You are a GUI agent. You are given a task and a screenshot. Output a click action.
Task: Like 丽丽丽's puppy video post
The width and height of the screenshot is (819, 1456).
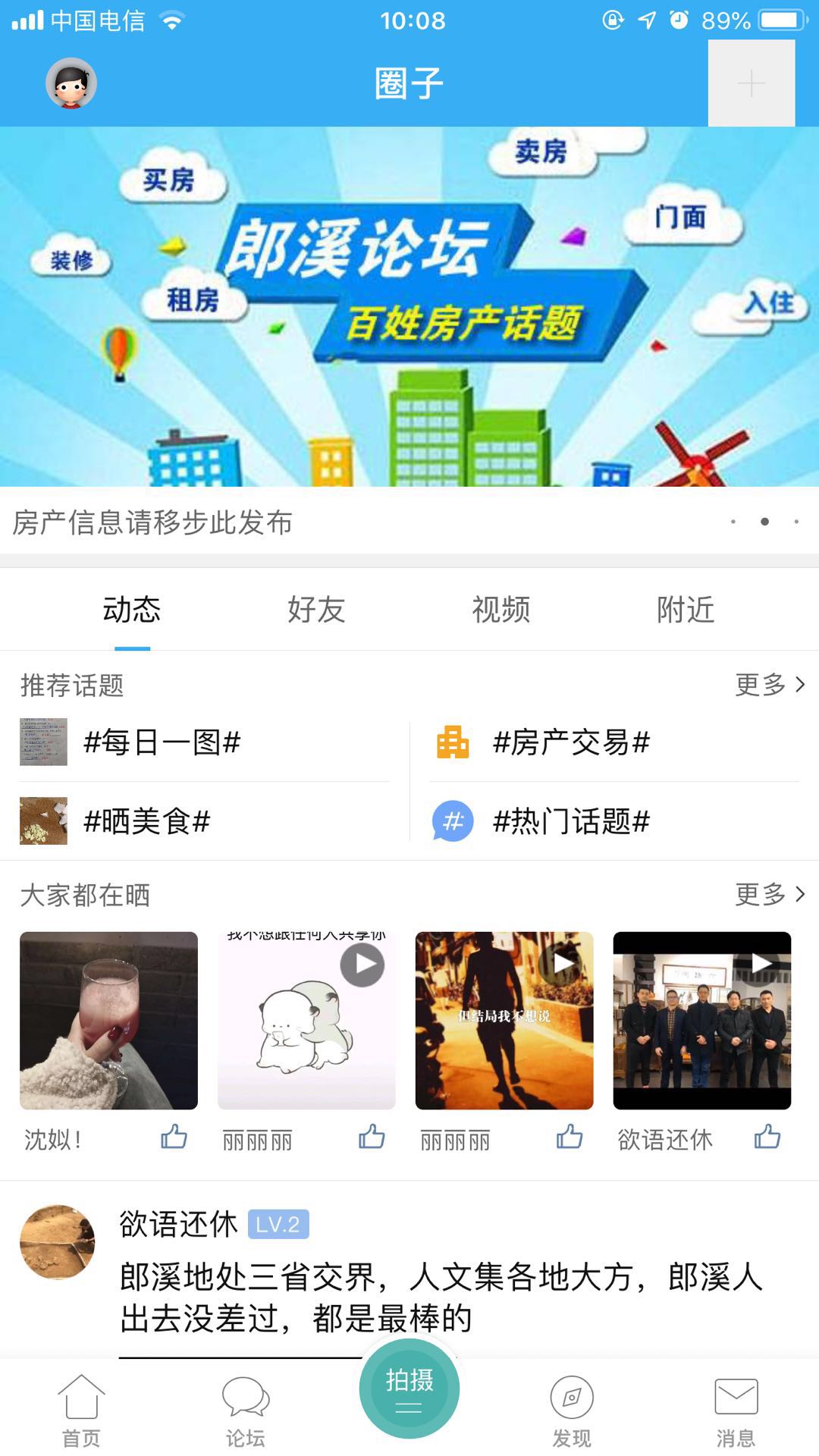[x=371, y=1139]
